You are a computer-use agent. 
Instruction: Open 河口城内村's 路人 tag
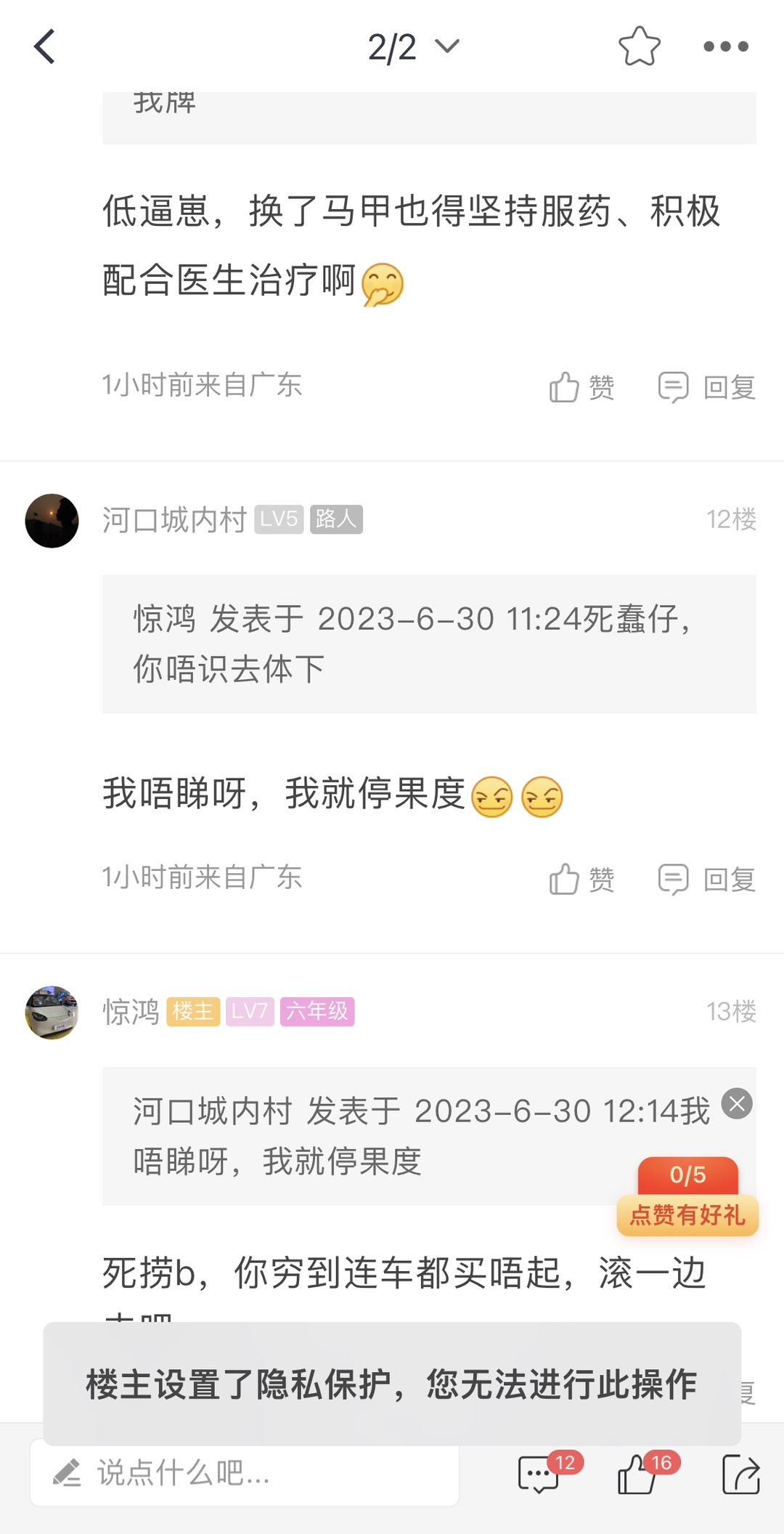338,520
